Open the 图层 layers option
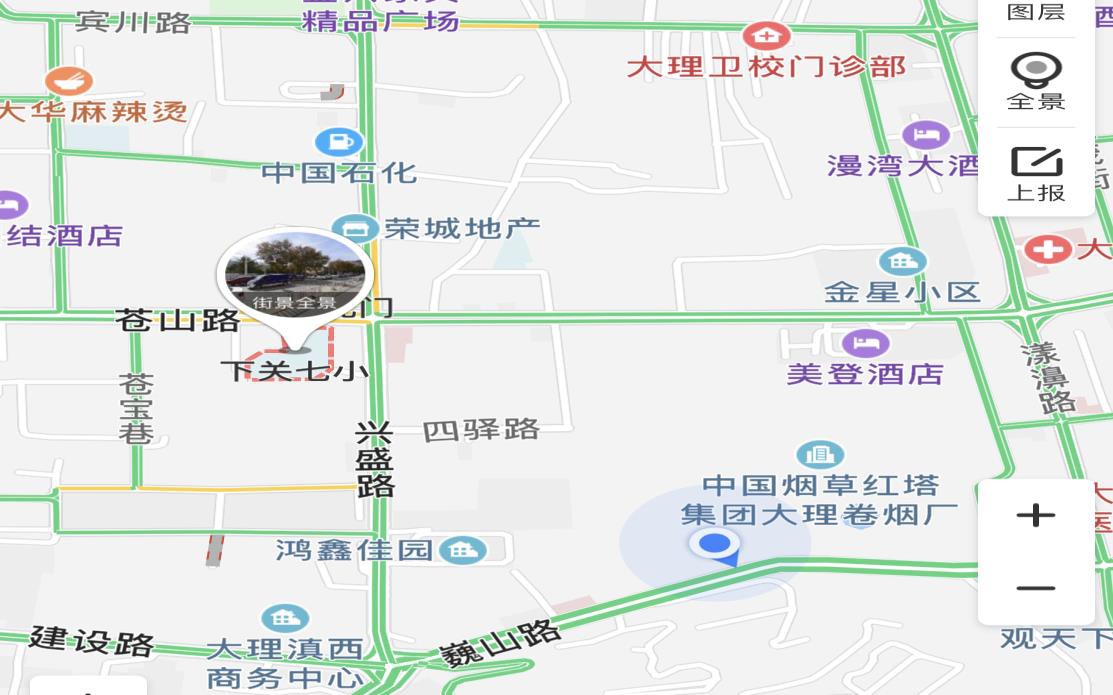Image resolution: width=1113 pixels, height=695 pixels. (x=1035, y=12)
